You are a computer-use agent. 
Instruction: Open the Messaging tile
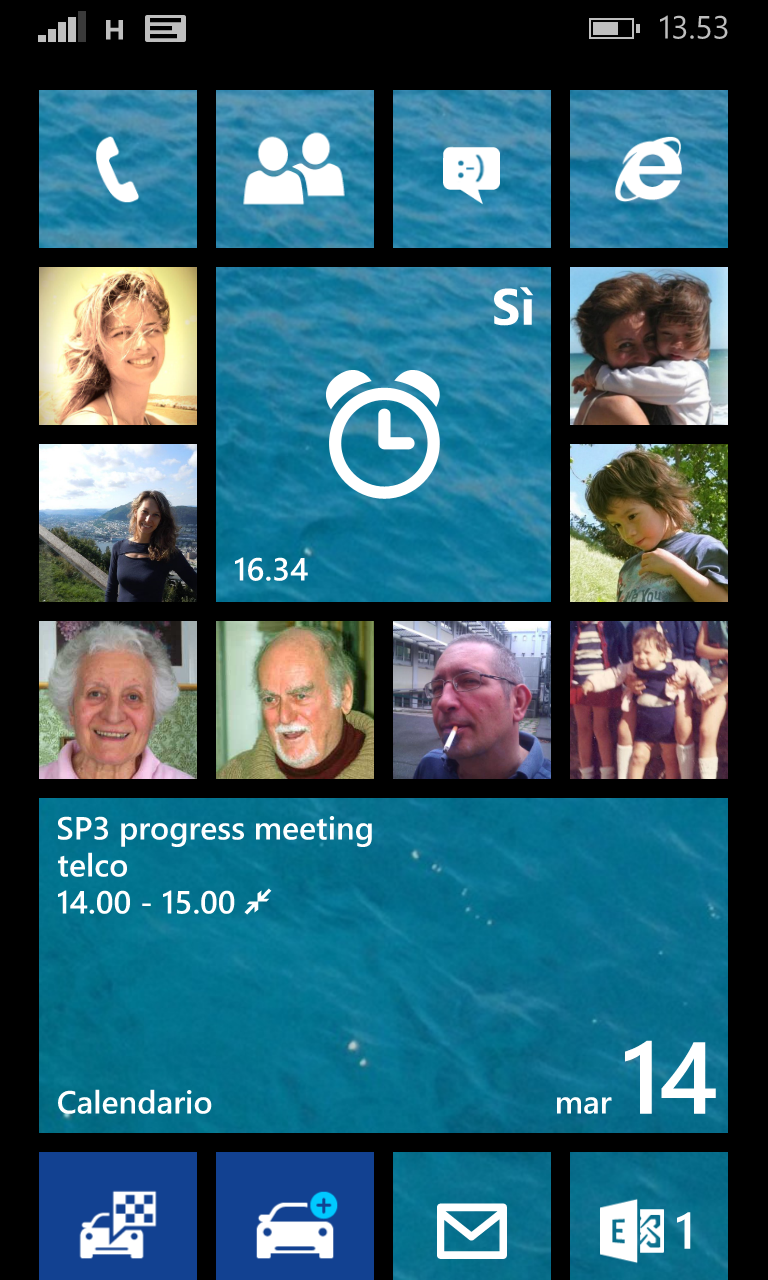[472, 169]
